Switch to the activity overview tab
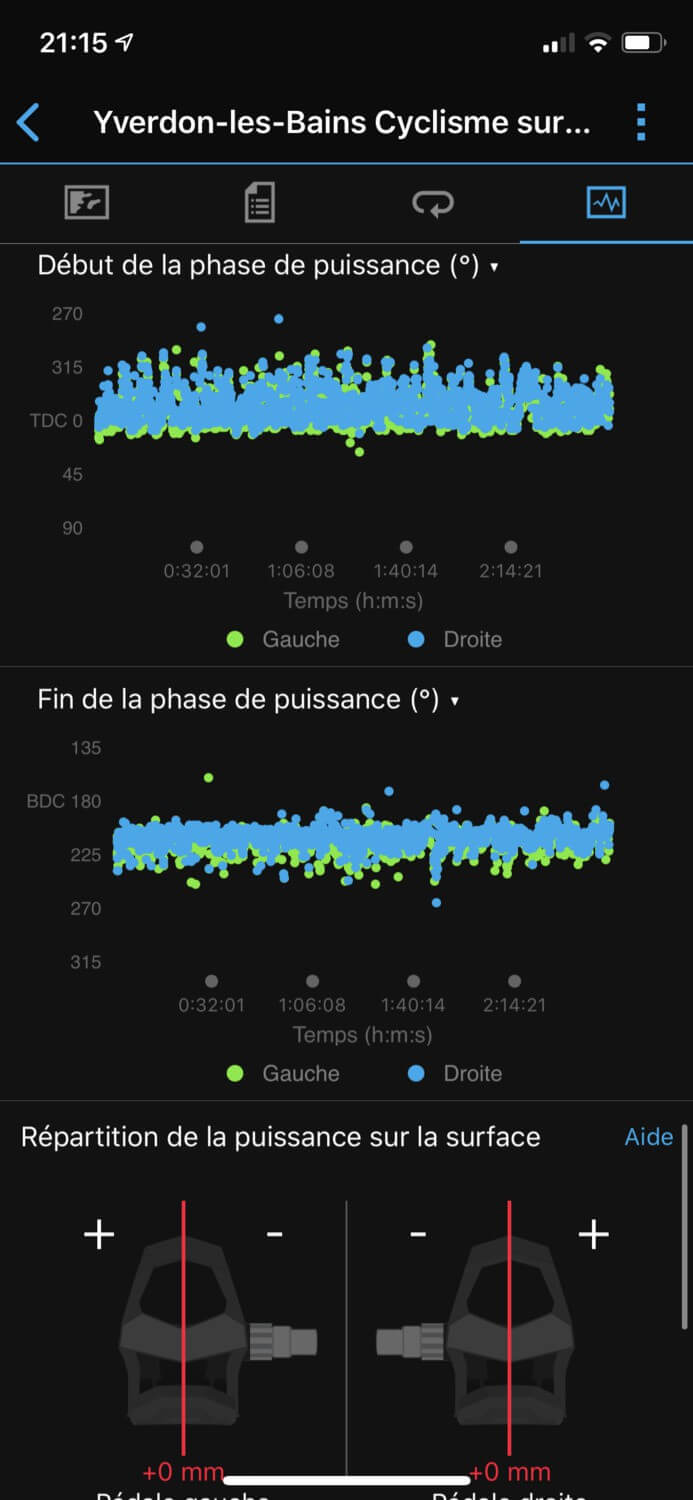 [87, 203]
